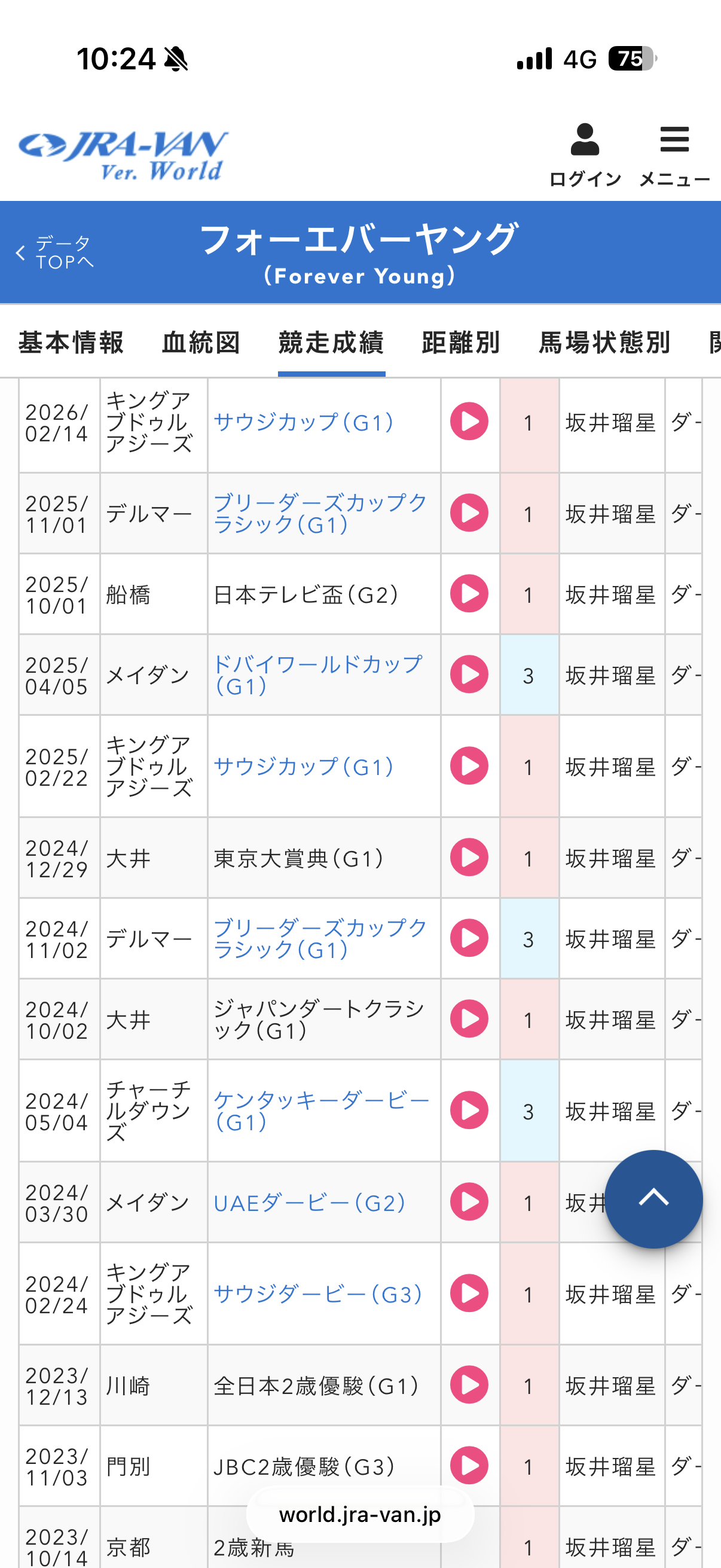Open the UAEダービー(G2) race link
This screenshot has width=721, height=1568.
tap(310, 1203)
